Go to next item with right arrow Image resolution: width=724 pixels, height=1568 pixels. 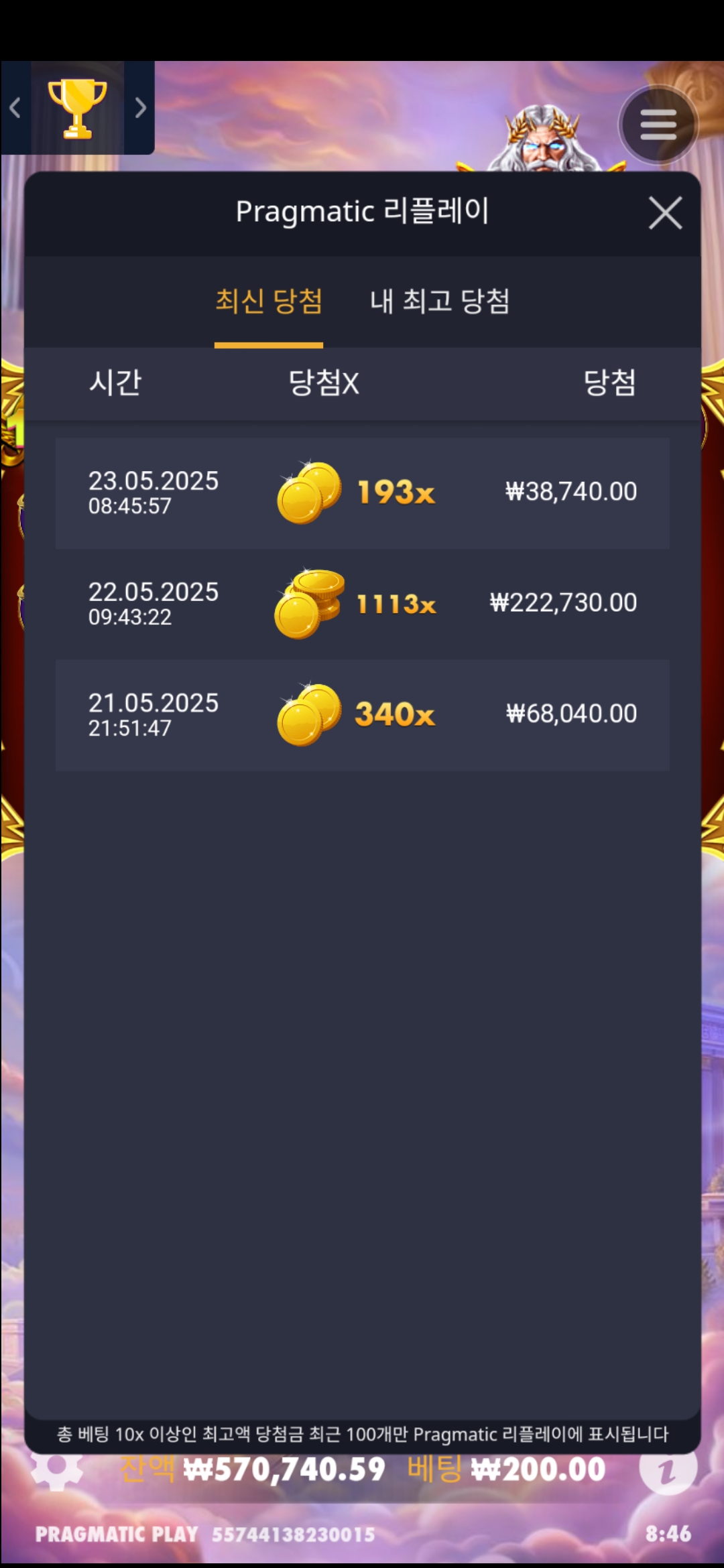(139, 108)
